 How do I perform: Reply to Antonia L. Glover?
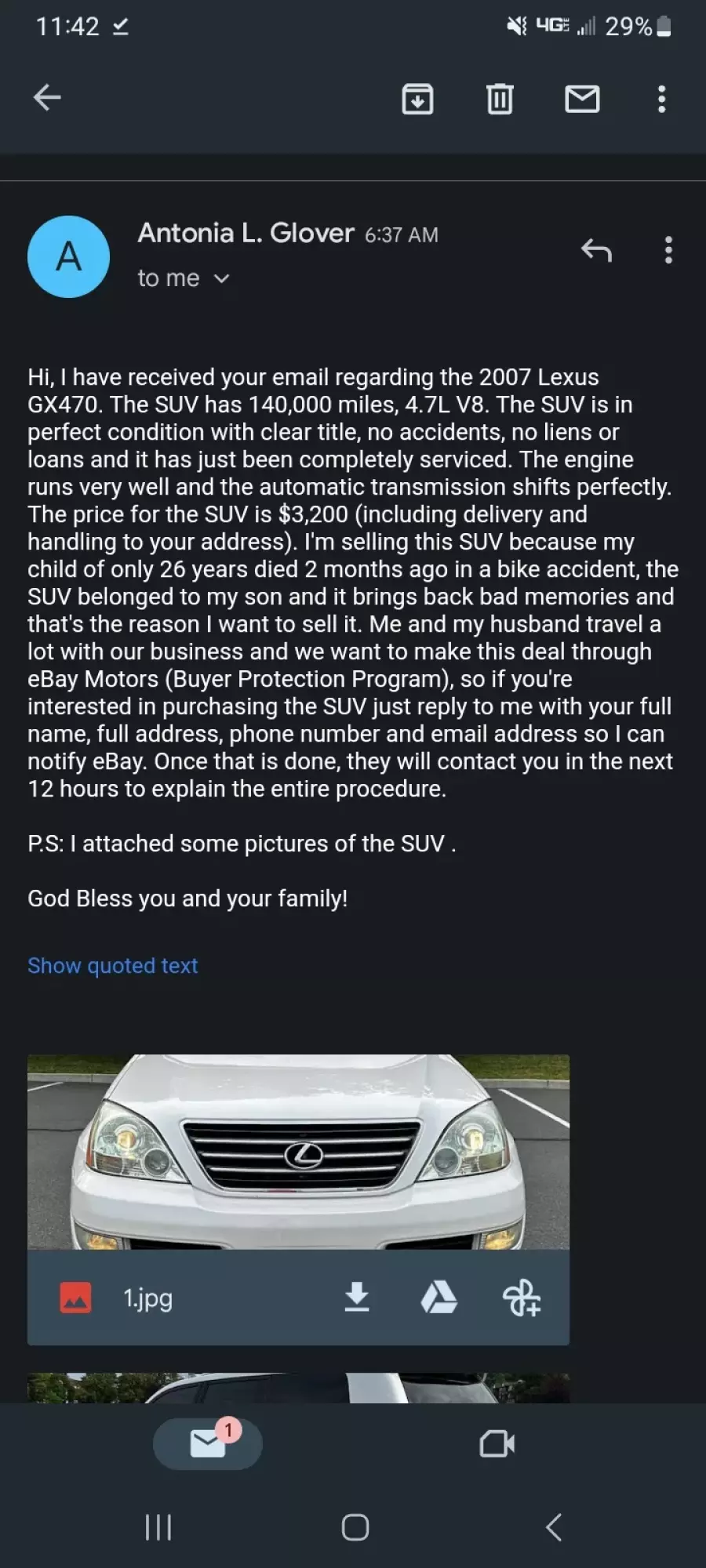596,250
